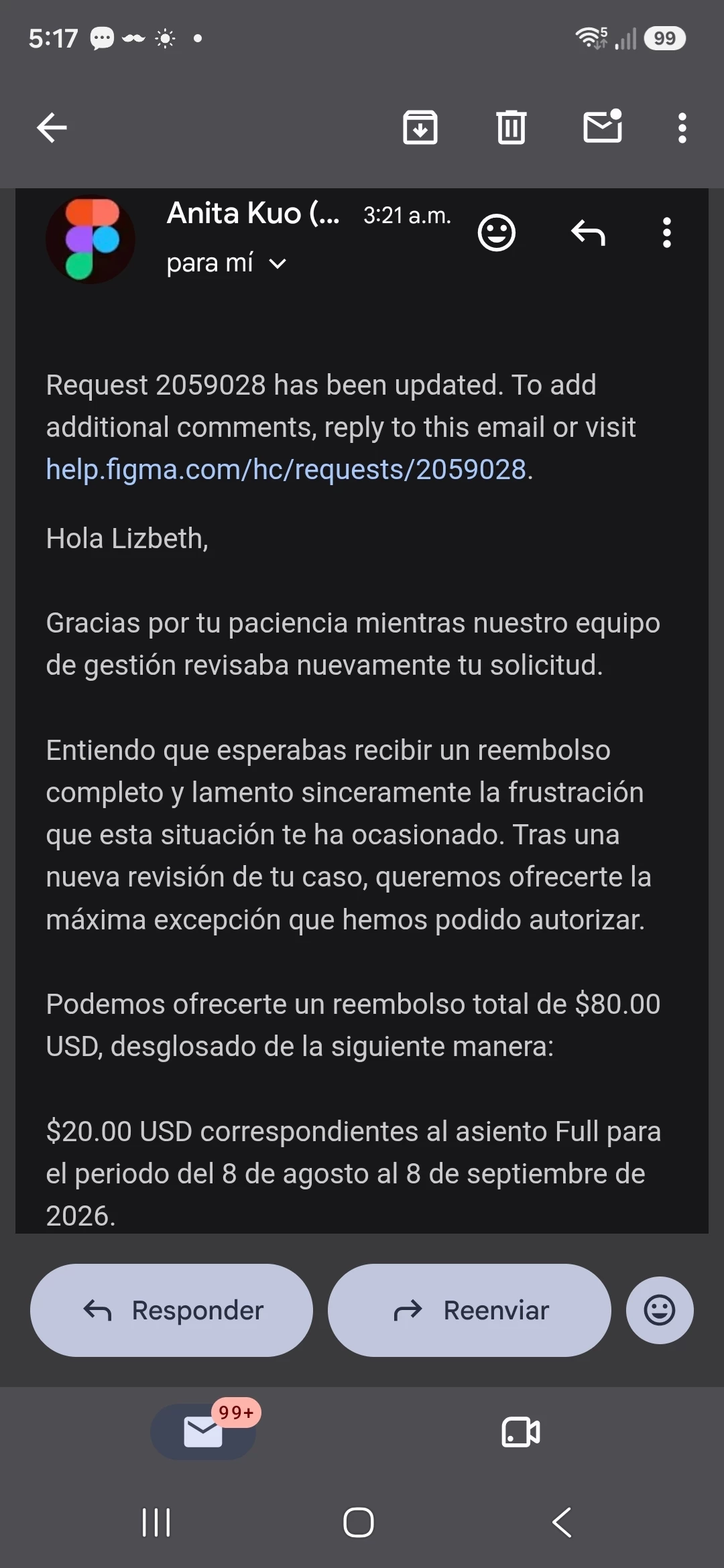This screenshot has height=1568, width=724.
Task: Archive this email
Action: pos(420,127)
